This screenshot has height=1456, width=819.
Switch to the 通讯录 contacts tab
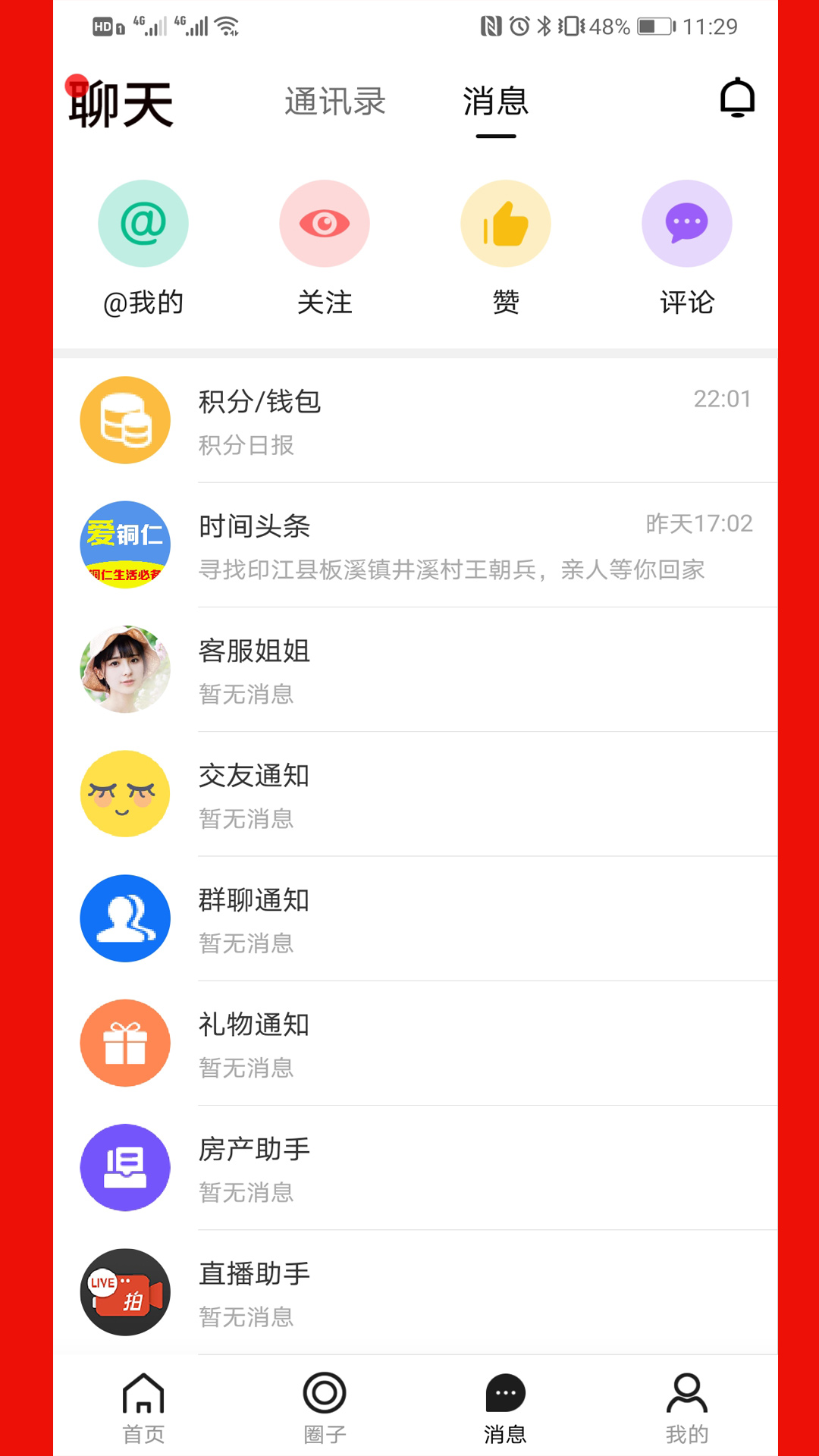click(335, 102)
